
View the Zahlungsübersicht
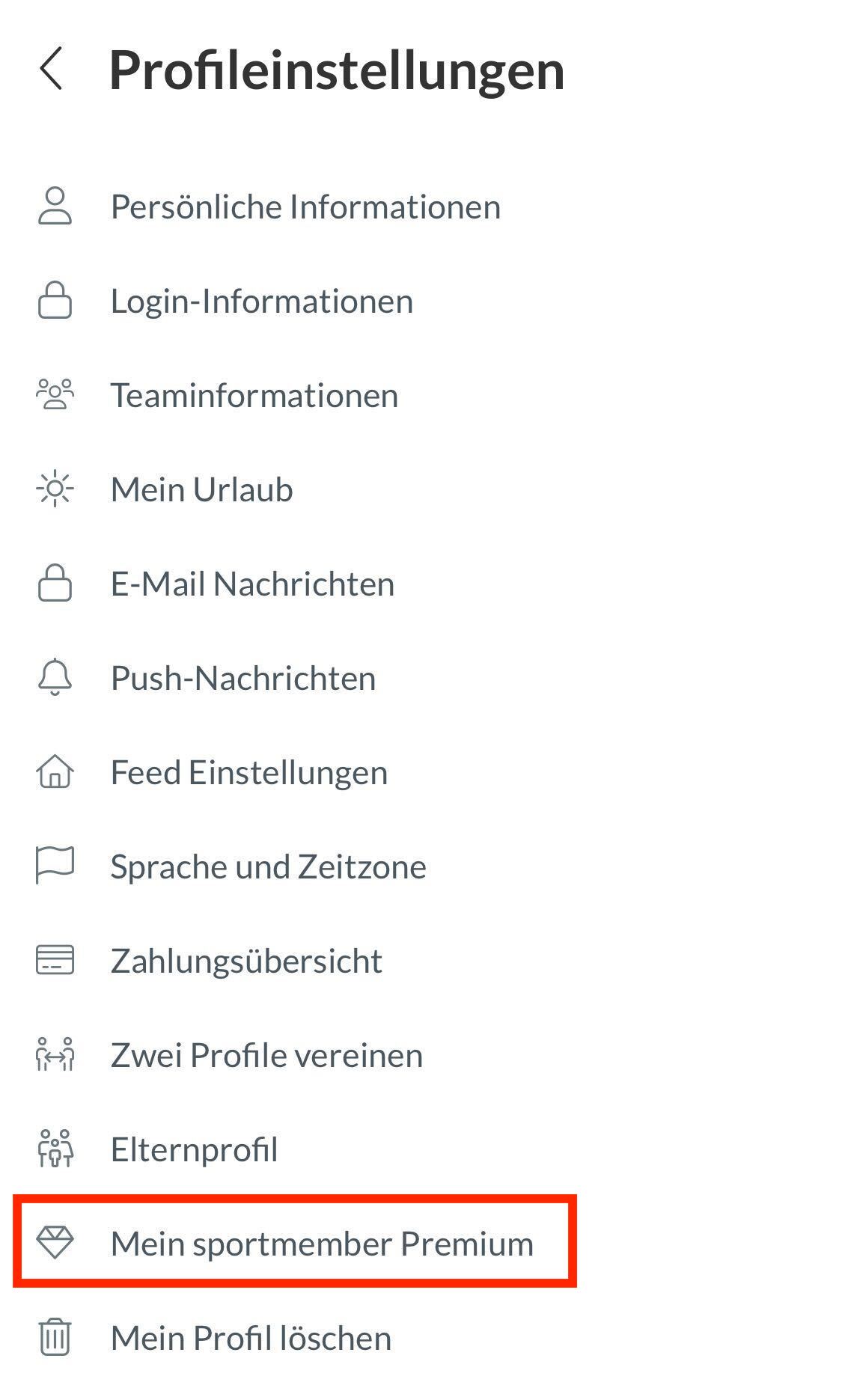[x=246, y=962]
